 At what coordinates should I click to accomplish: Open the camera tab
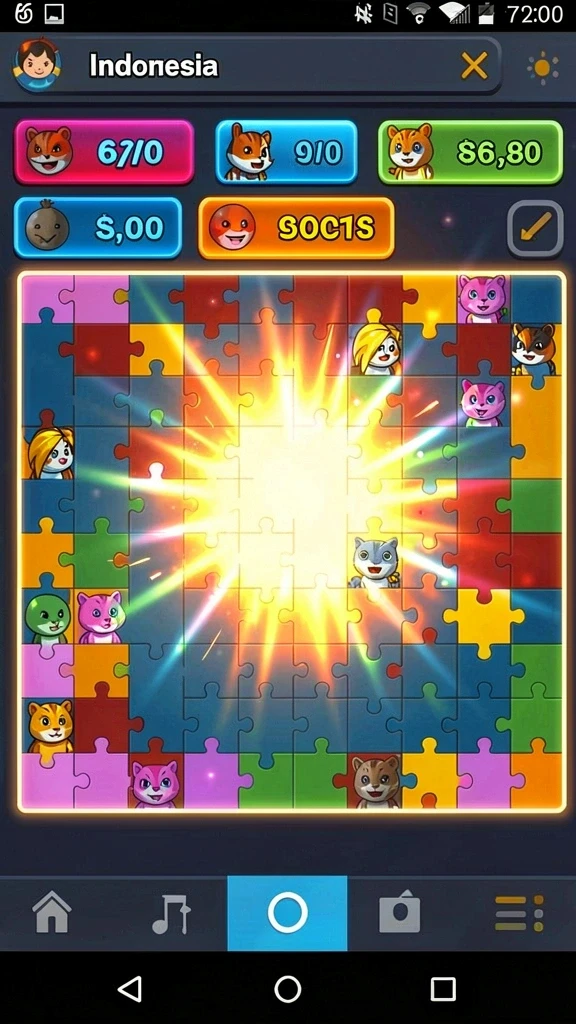tap(400, 912)
